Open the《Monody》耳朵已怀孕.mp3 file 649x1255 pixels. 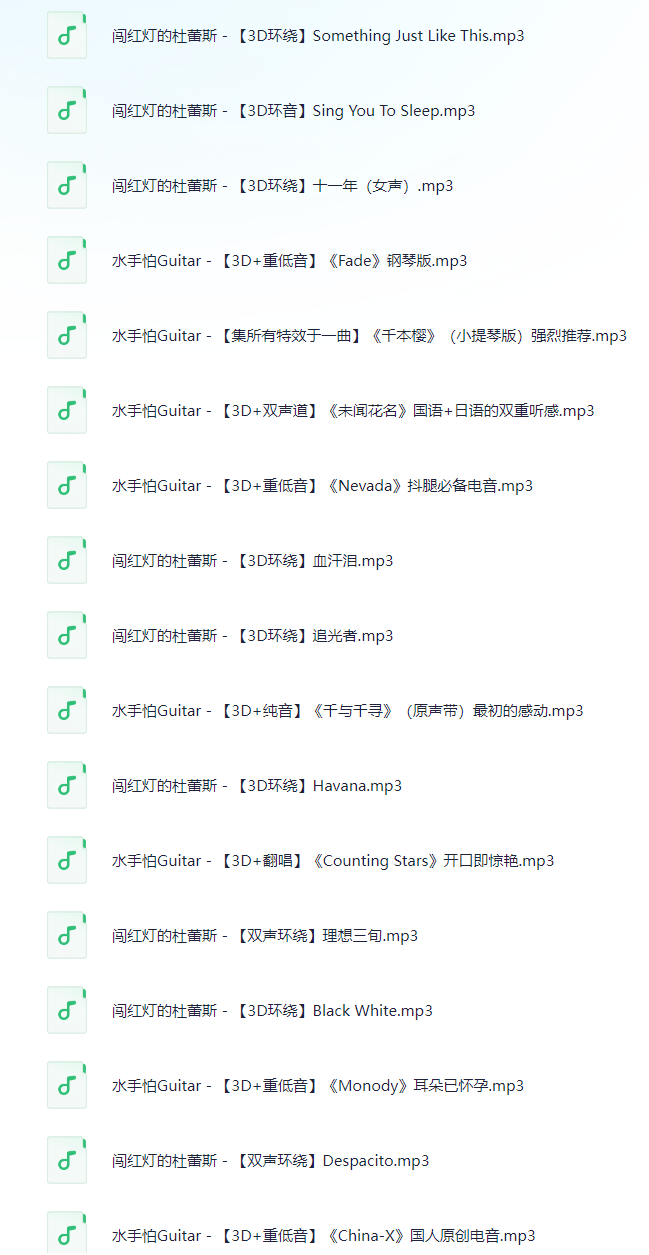[317, 1086]
